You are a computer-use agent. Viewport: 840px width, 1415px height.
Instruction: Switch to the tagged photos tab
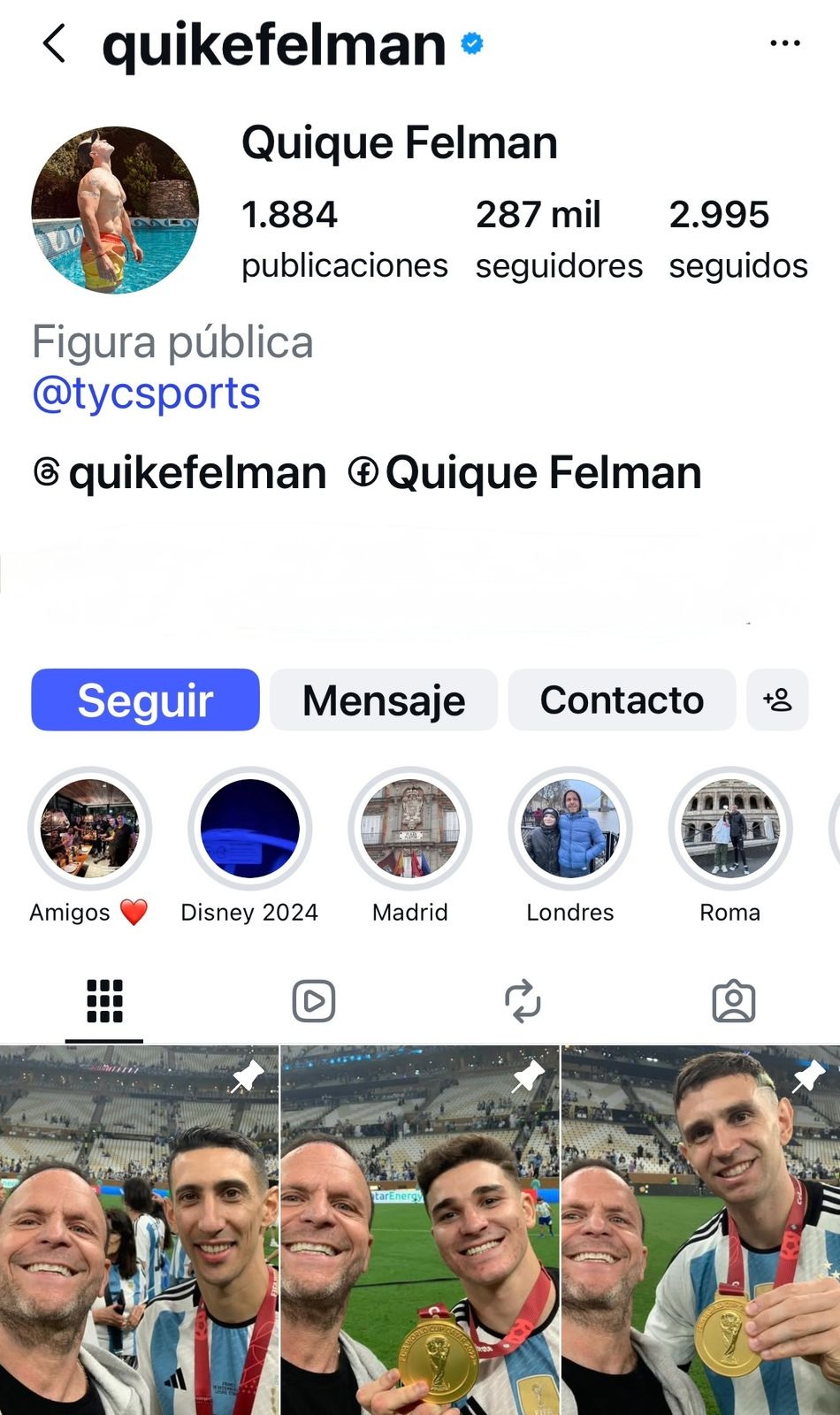tap(734, 1001)
